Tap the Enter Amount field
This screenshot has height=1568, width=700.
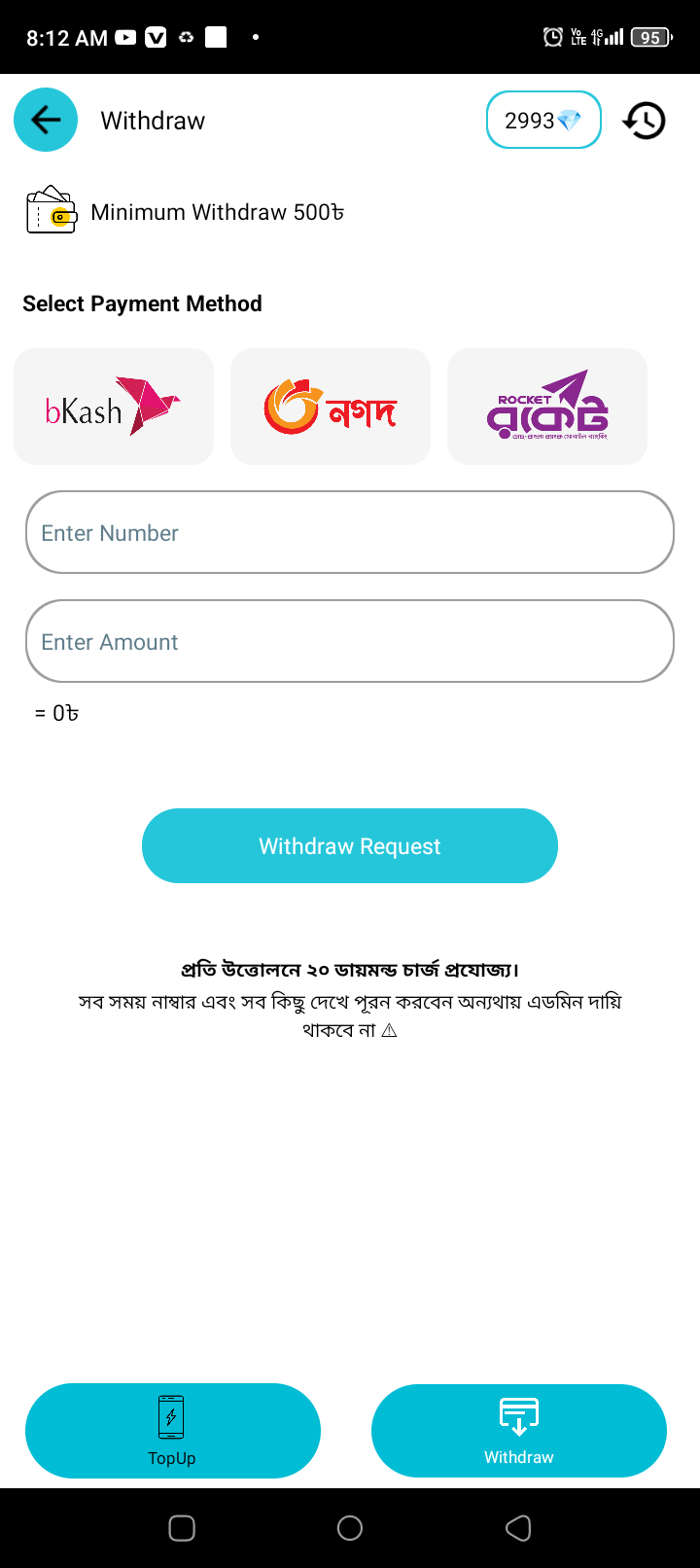coord(350,641)
